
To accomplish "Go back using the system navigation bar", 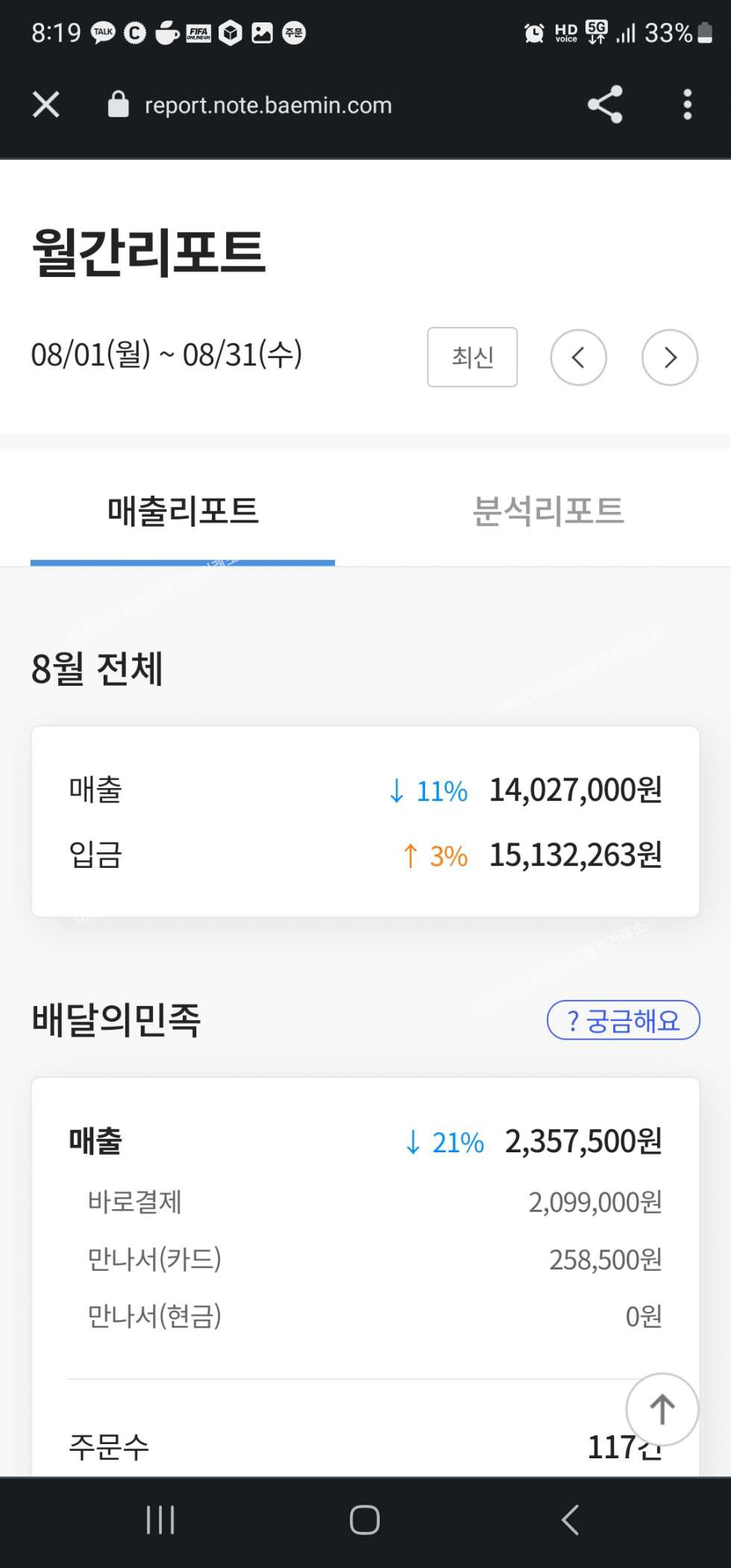I will pos(571,1519).
